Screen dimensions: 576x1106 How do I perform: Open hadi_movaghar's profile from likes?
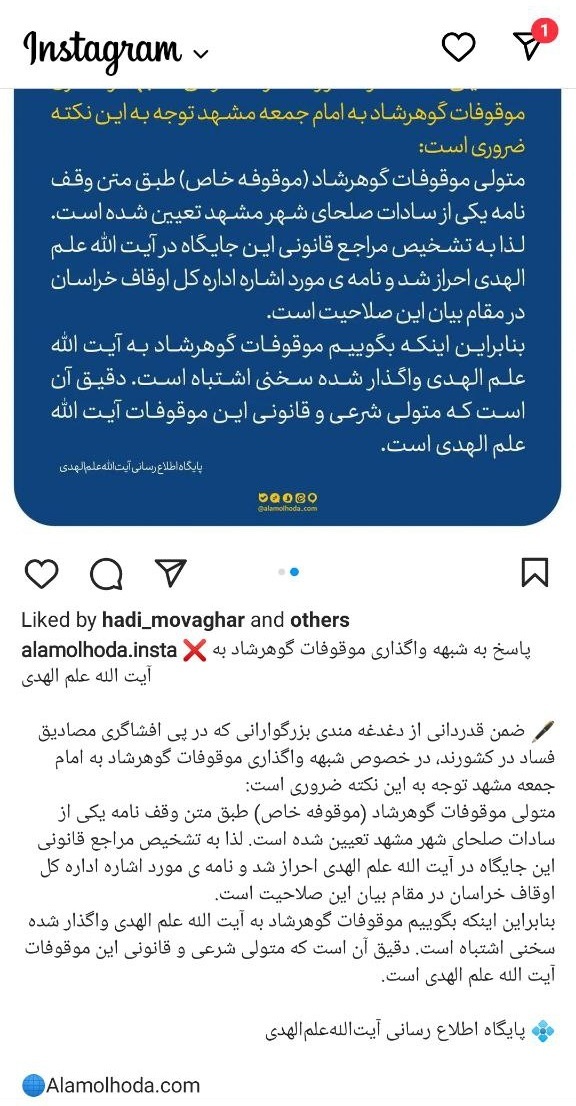pyautogui.click(x=173, y=620)
